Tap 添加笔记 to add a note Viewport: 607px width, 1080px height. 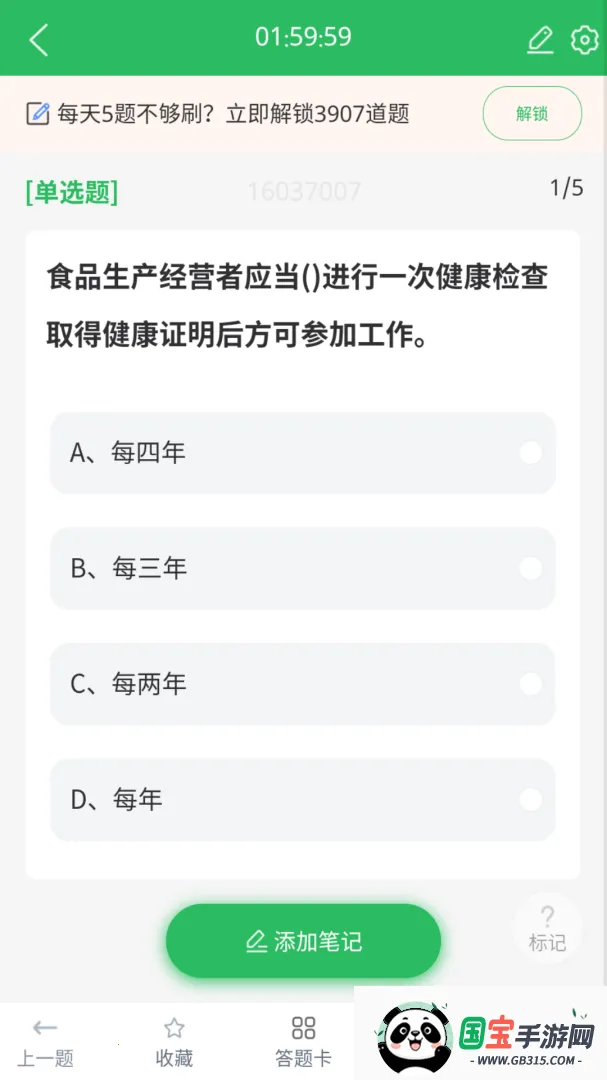303,941
